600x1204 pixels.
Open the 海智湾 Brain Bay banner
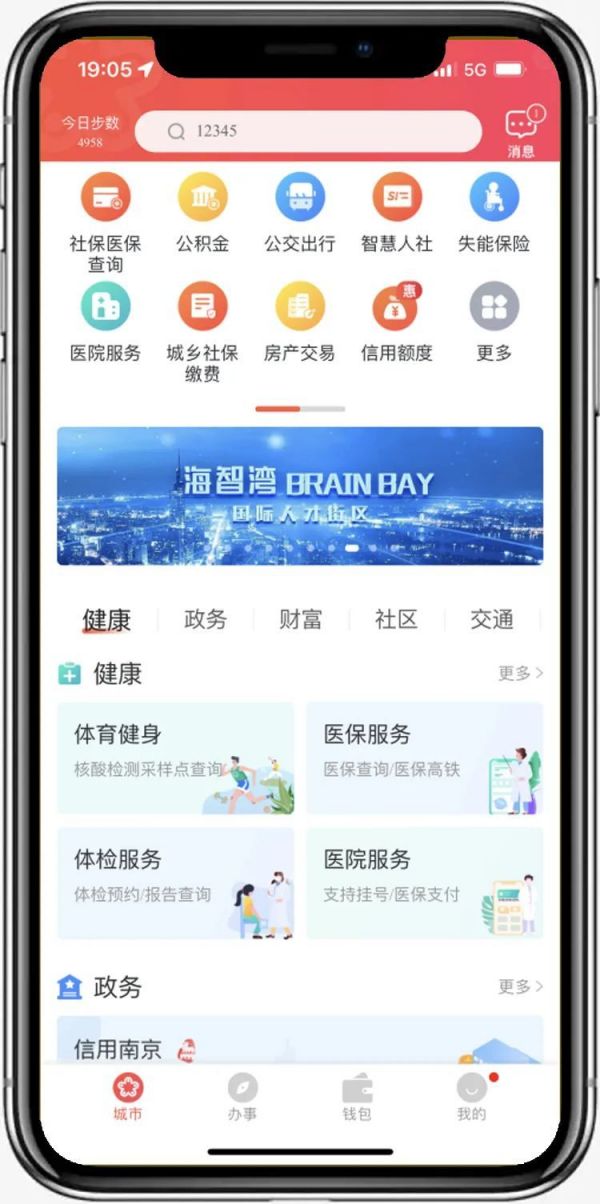[x=300, y=496]
